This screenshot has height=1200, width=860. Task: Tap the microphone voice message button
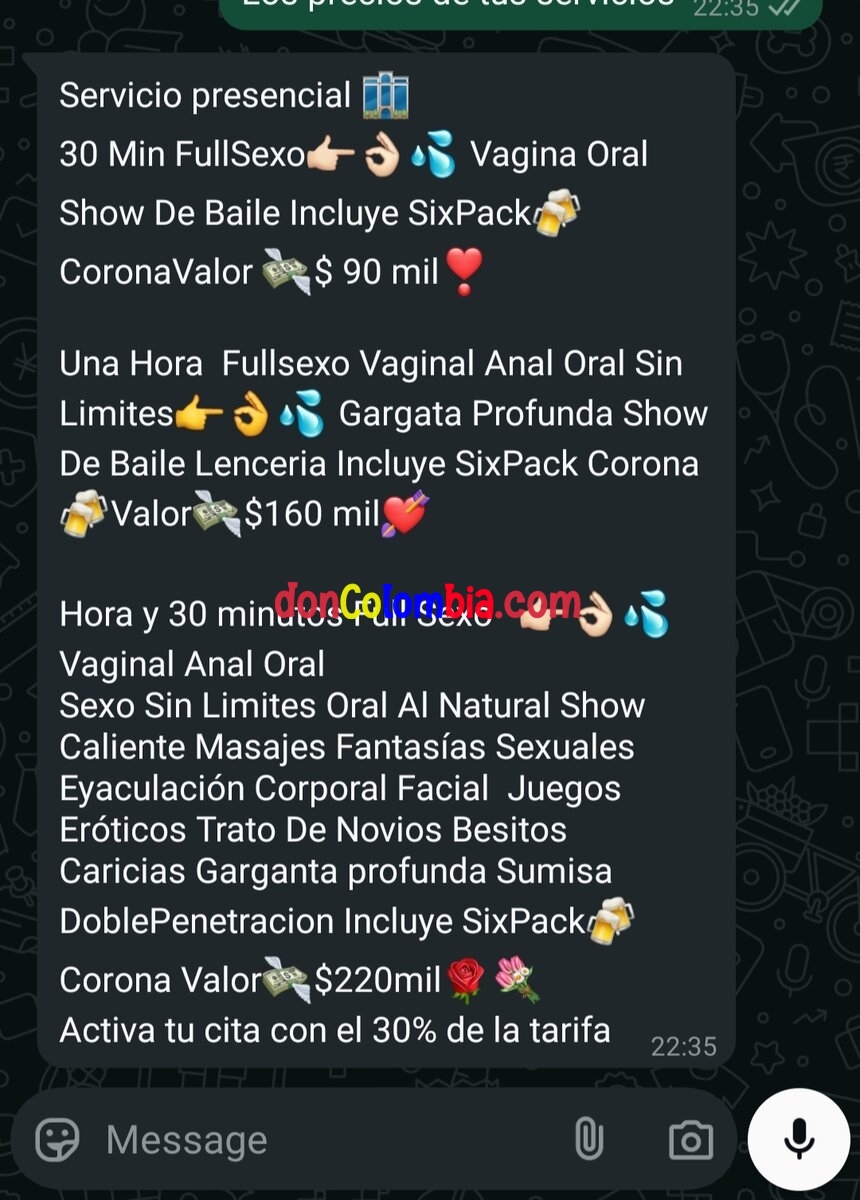pos(798,1139)
